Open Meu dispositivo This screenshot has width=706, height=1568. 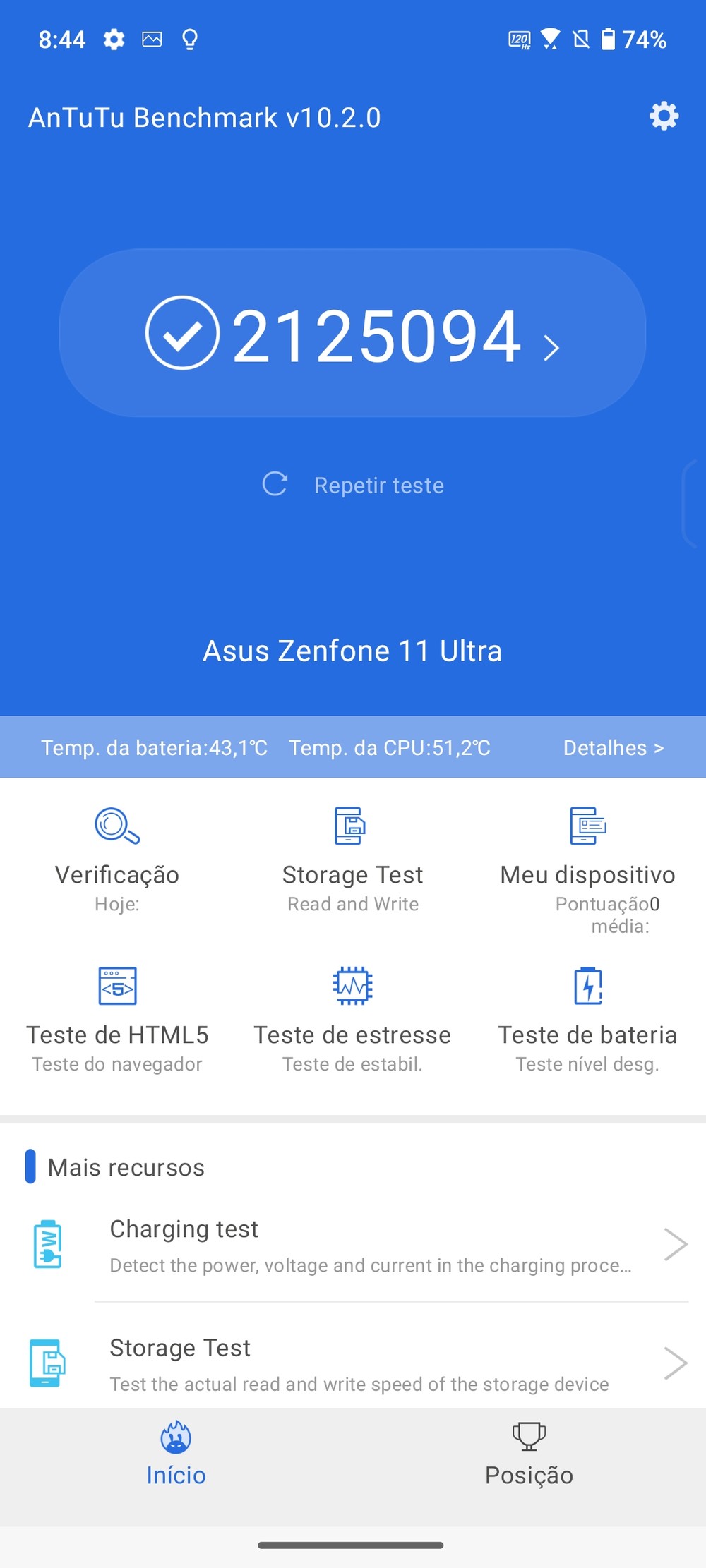tap(587, 870)
